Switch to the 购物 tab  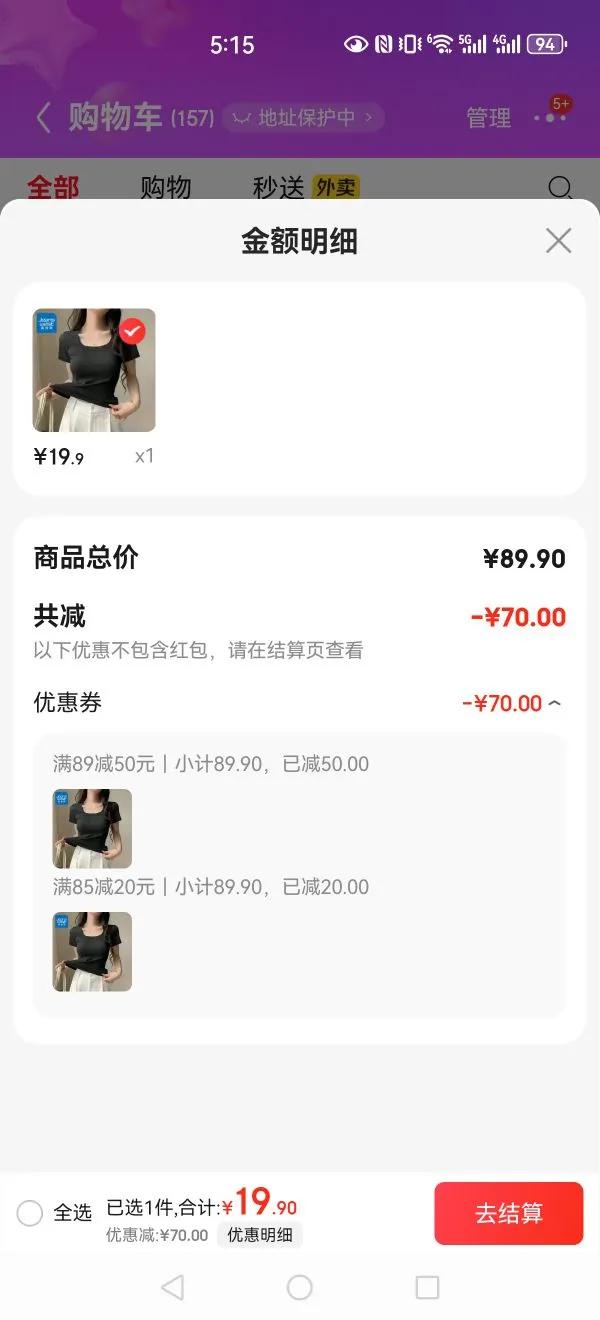(x=165, y=187)
